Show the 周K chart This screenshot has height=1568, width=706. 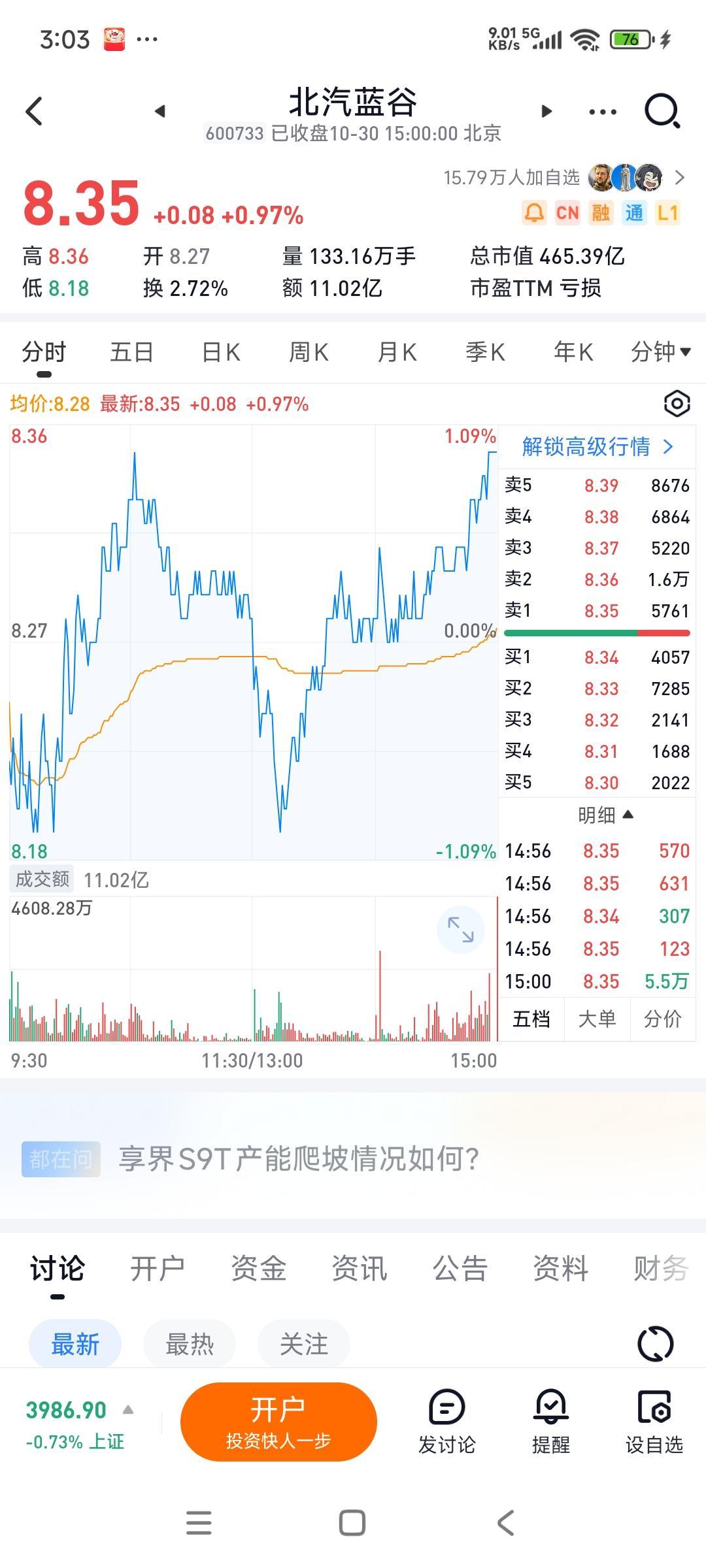309,352
